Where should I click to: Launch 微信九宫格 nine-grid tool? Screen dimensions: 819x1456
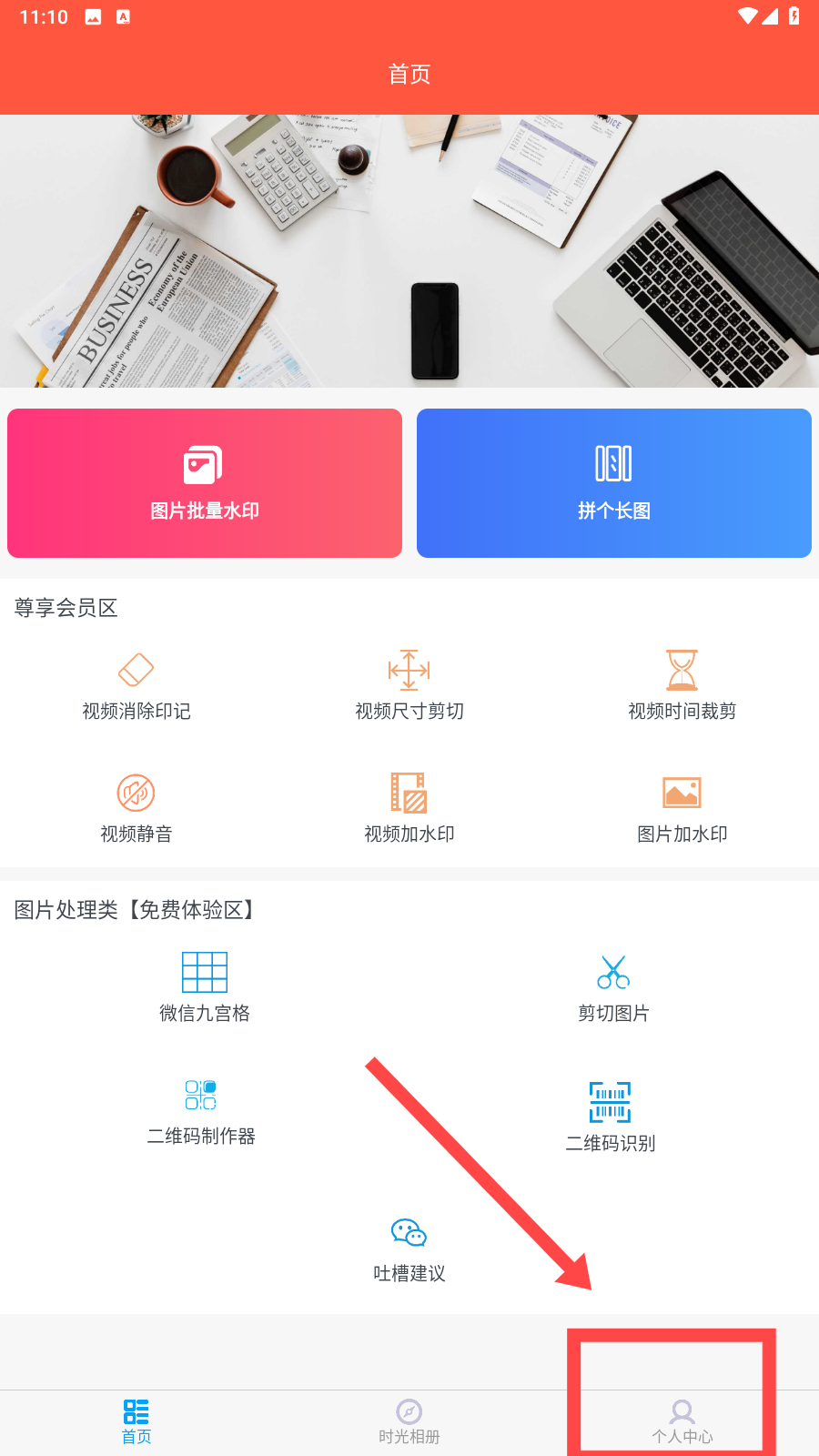(x=205, y=988)
